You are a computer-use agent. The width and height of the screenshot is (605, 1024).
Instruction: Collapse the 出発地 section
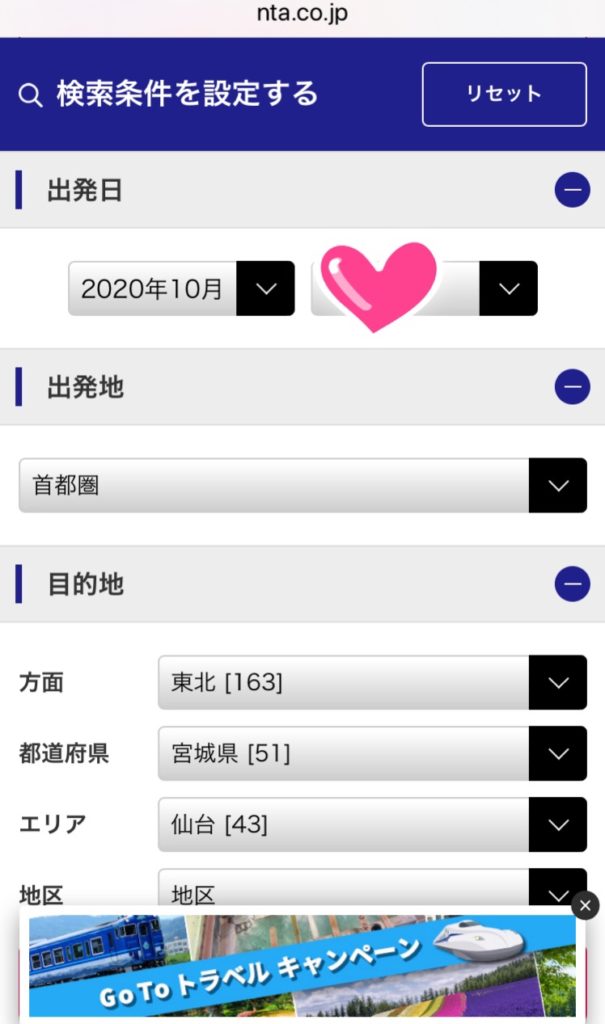click(572, 387)
